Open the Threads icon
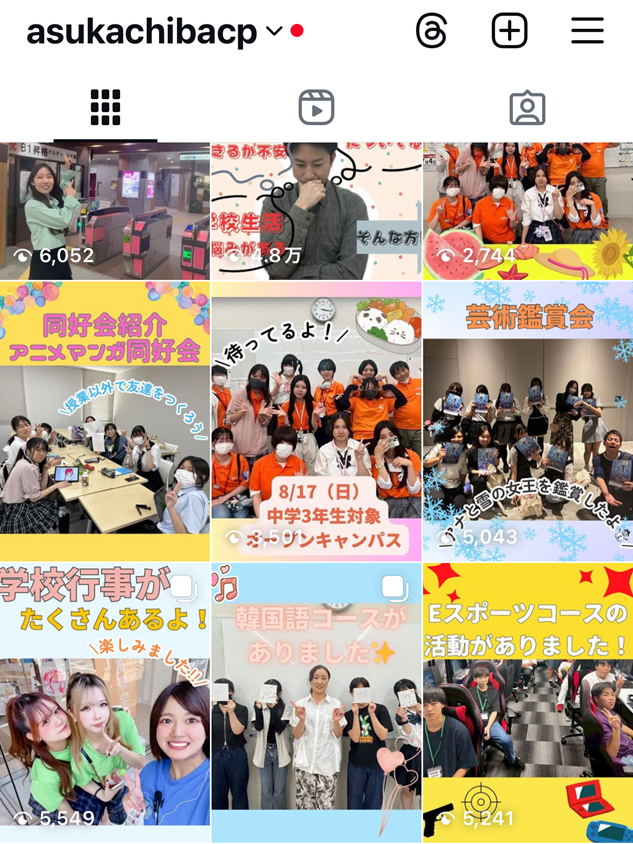The width and height of the screenshot is (633, 844). [x=431, y=31]
